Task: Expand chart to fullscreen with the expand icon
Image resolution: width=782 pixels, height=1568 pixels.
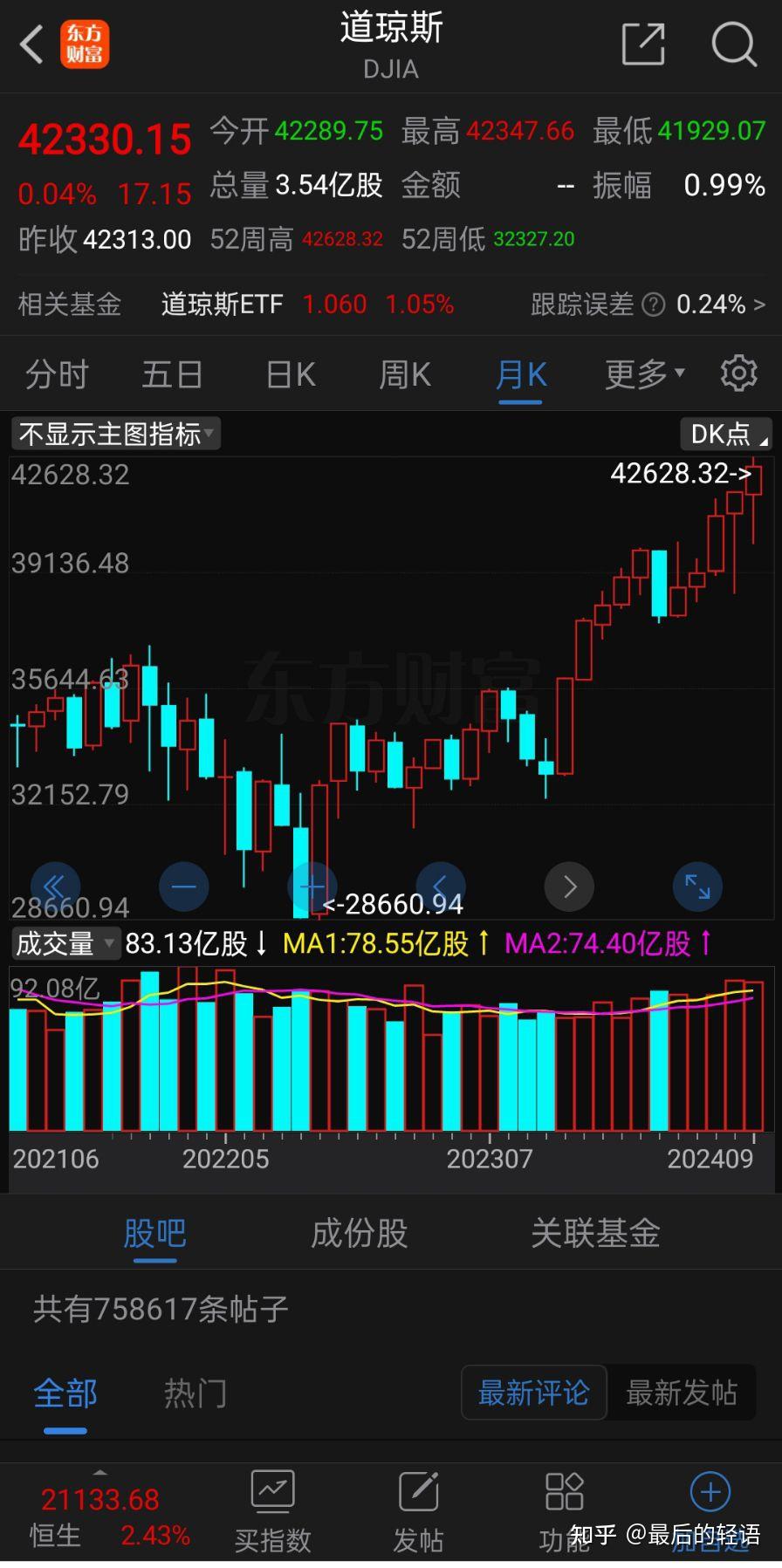Action: tap(697, 887)
